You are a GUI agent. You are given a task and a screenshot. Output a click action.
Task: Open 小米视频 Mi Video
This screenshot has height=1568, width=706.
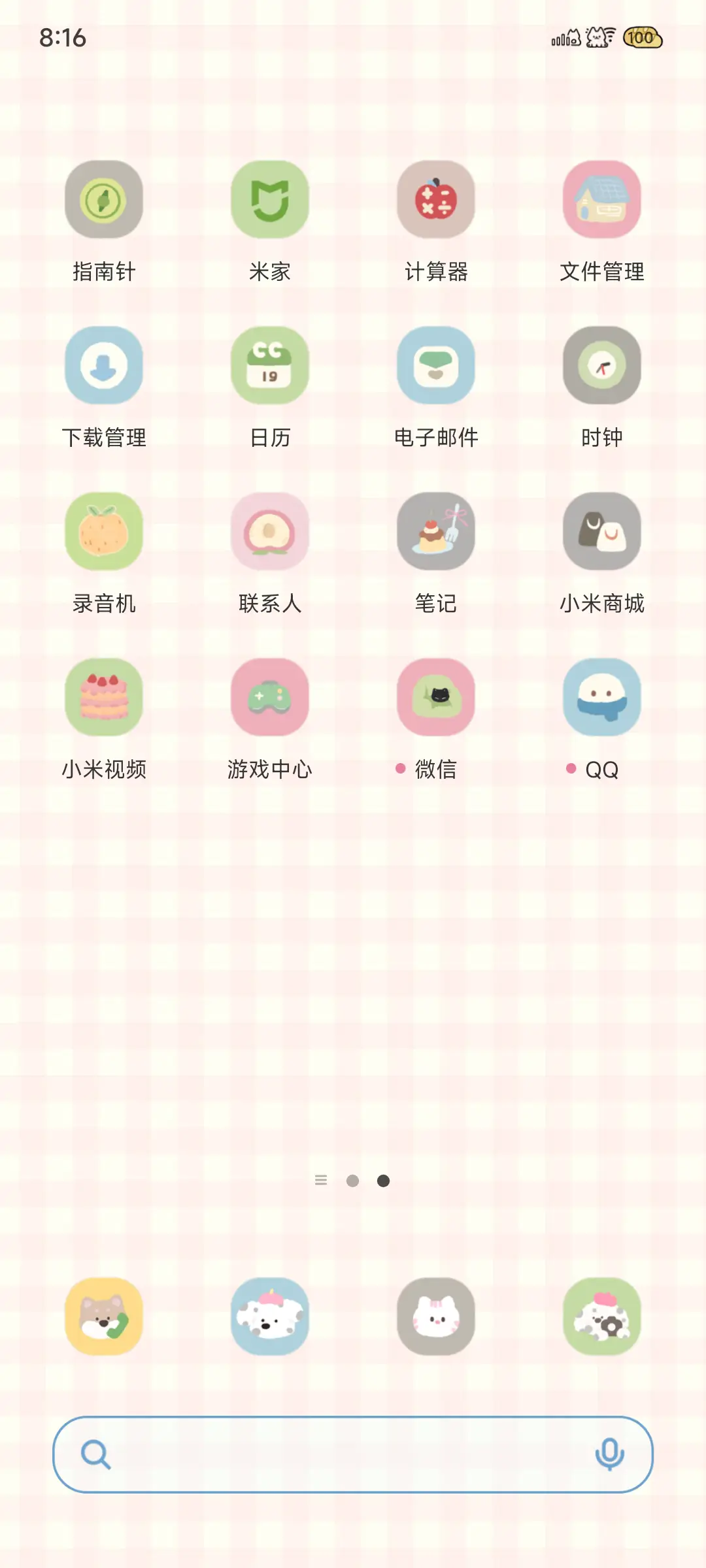[104, 698]
